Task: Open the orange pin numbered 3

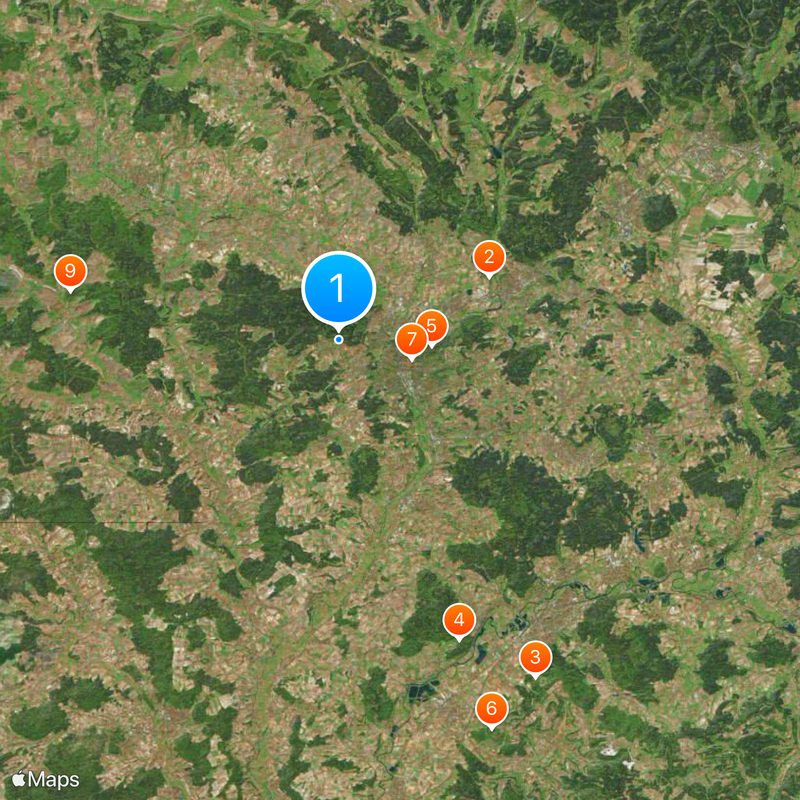Action: pos(535,658)
